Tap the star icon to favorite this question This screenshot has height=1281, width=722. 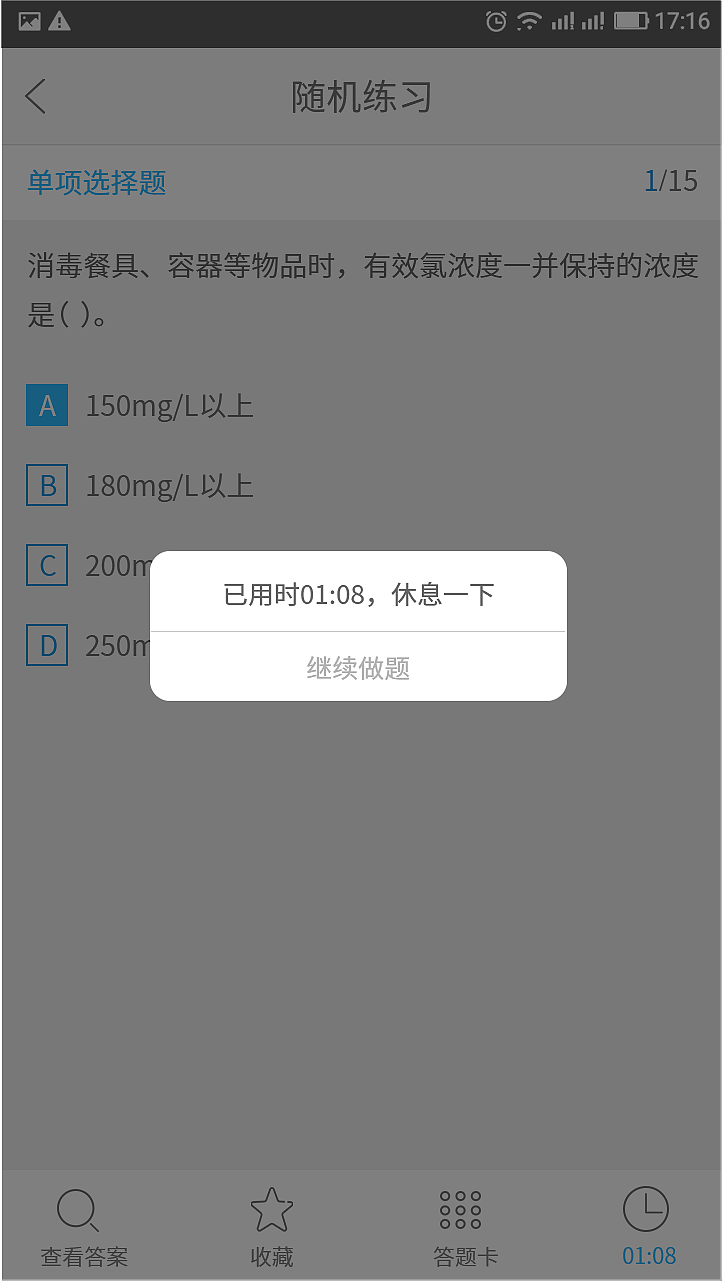tap(270, 1207)
